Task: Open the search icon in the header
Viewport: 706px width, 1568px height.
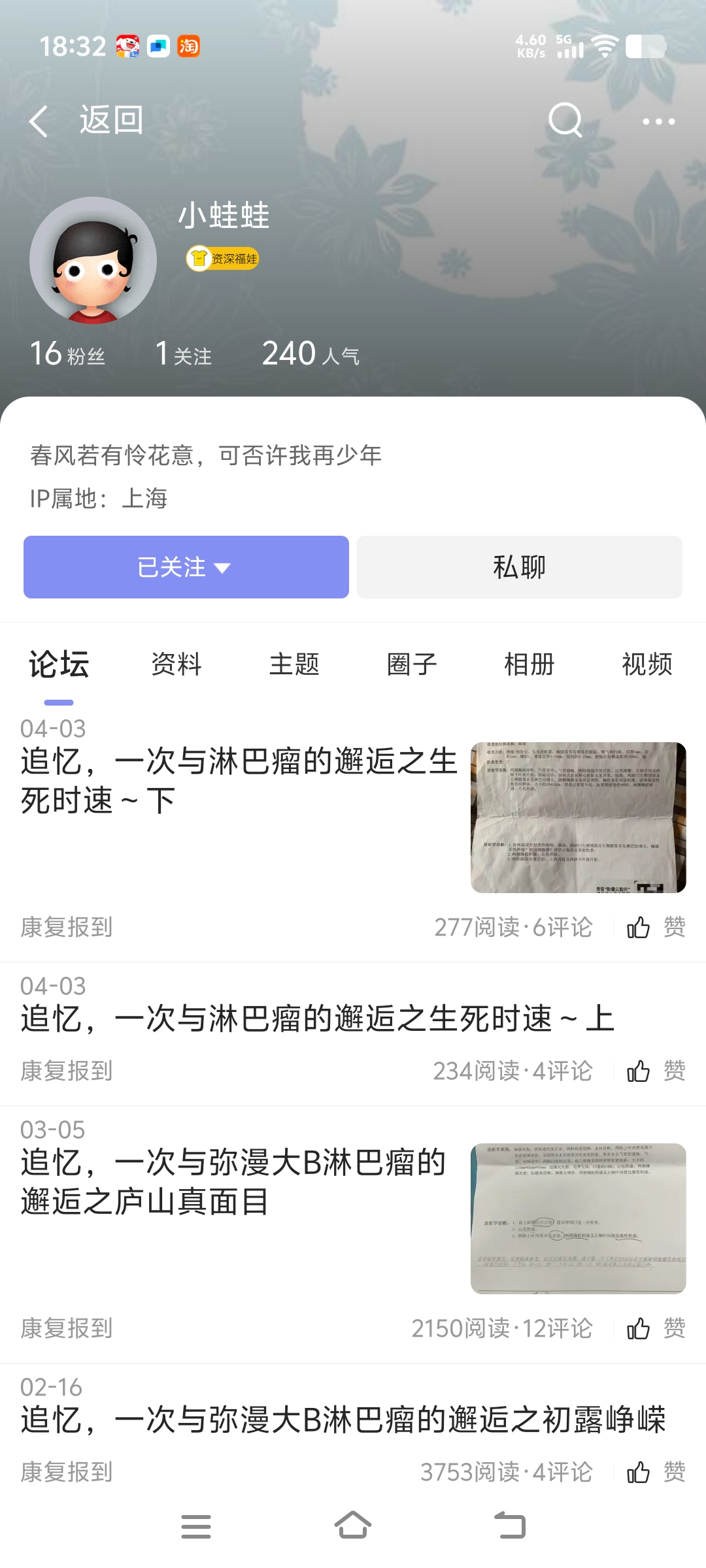Action: 565,120
